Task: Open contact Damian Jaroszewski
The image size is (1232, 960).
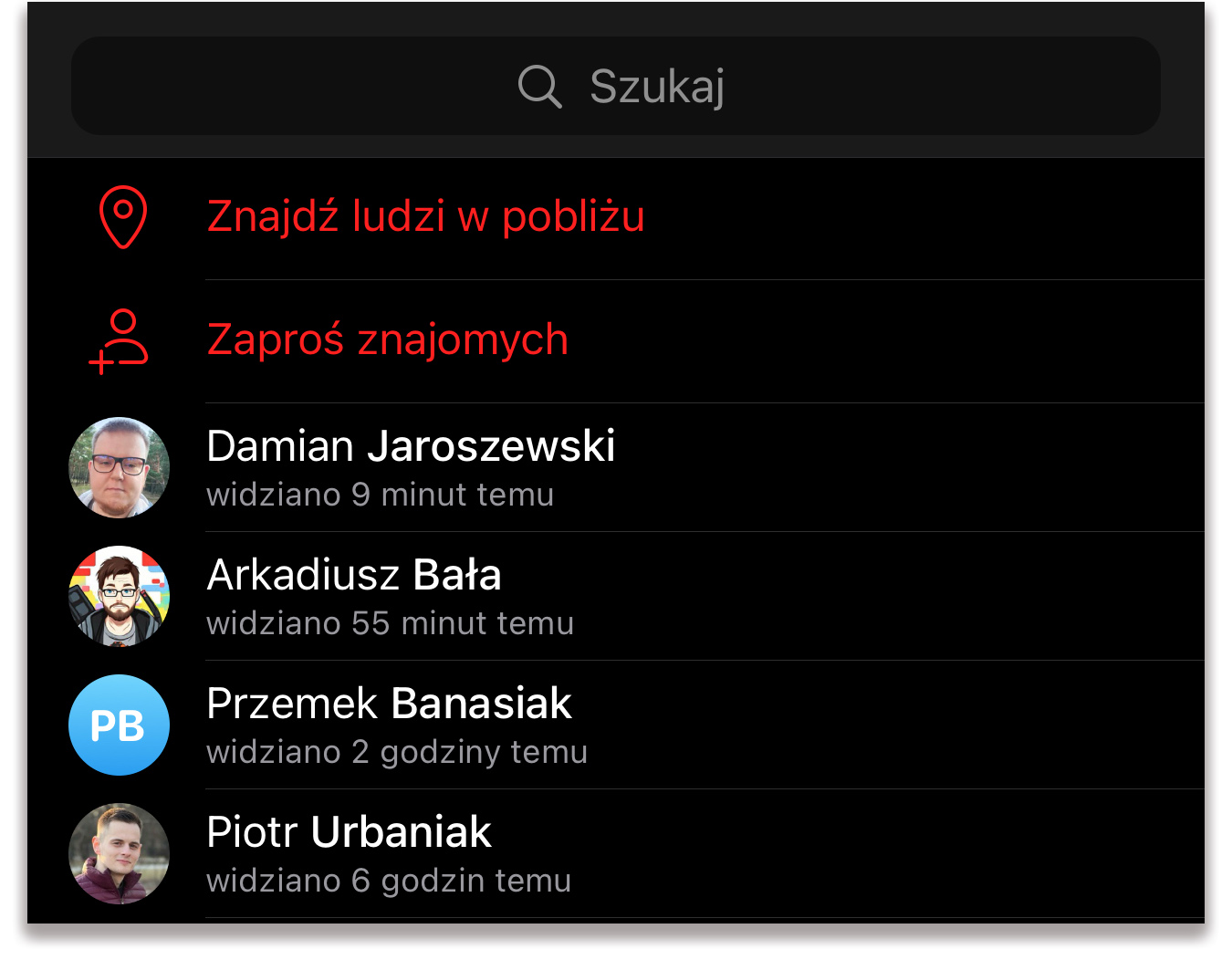Action: coord(411,467)
